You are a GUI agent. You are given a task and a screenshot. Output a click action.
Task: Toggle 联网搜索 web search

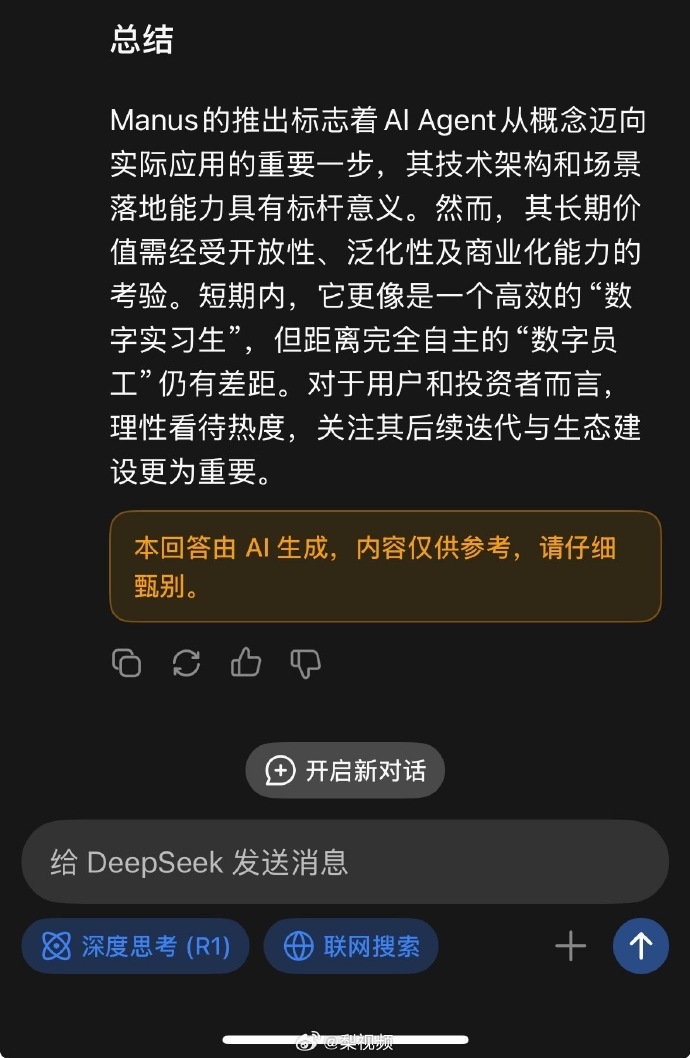coord(351,946)
